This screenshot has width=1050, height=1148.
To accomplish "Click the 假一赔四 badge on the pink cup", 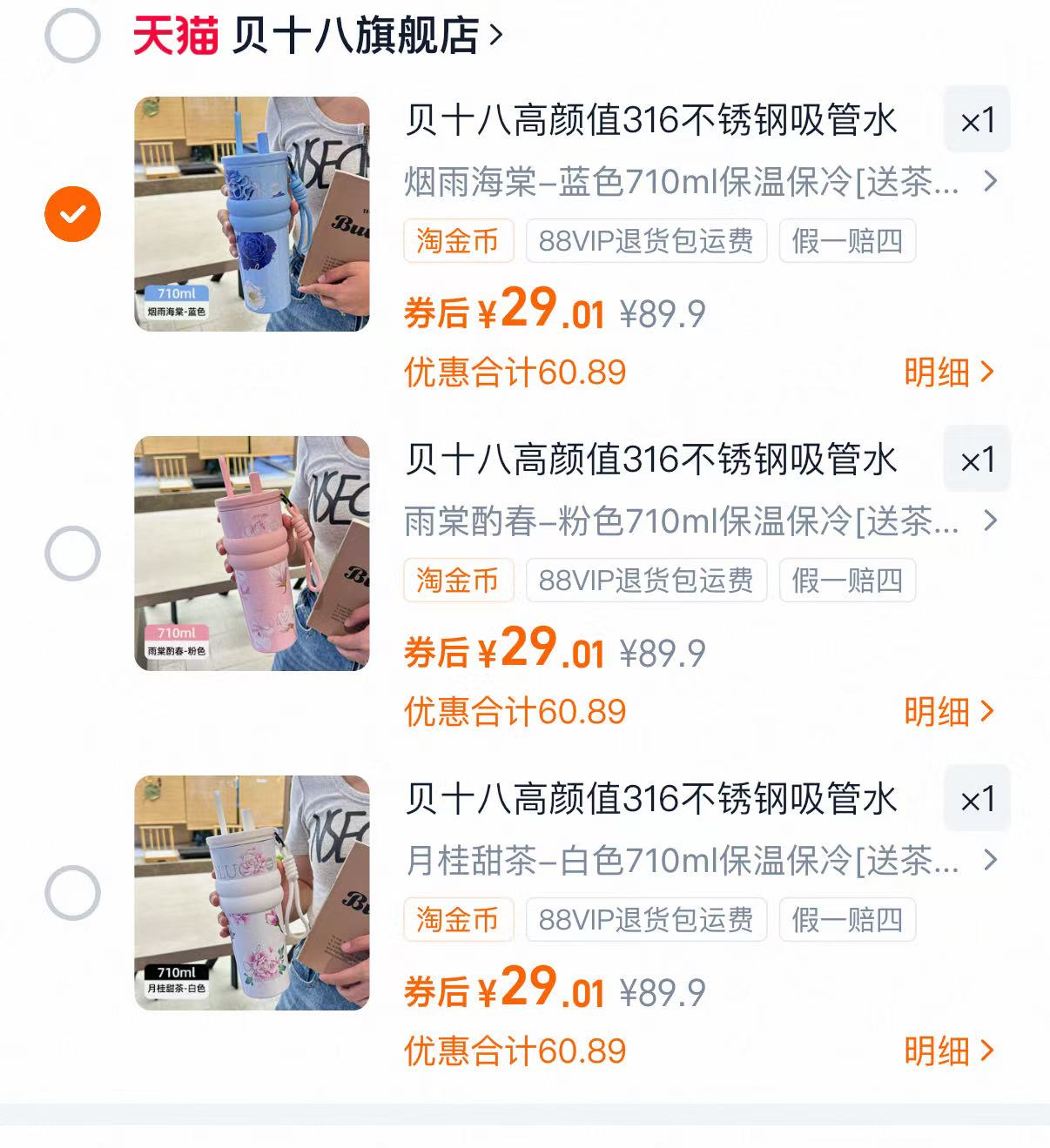I will [845, 581].
